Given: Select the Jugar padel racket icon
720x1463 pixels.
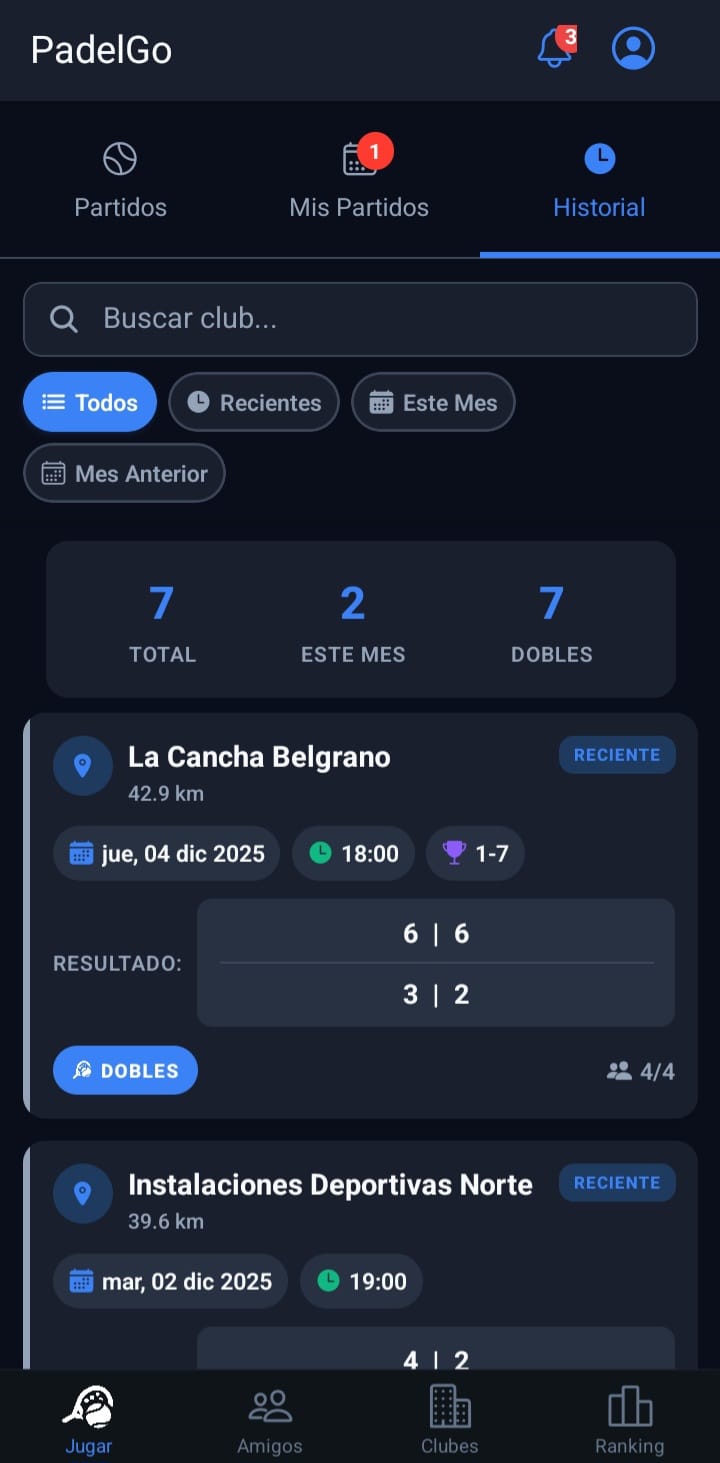Looking at the screenshot, I should [89, 1405].
